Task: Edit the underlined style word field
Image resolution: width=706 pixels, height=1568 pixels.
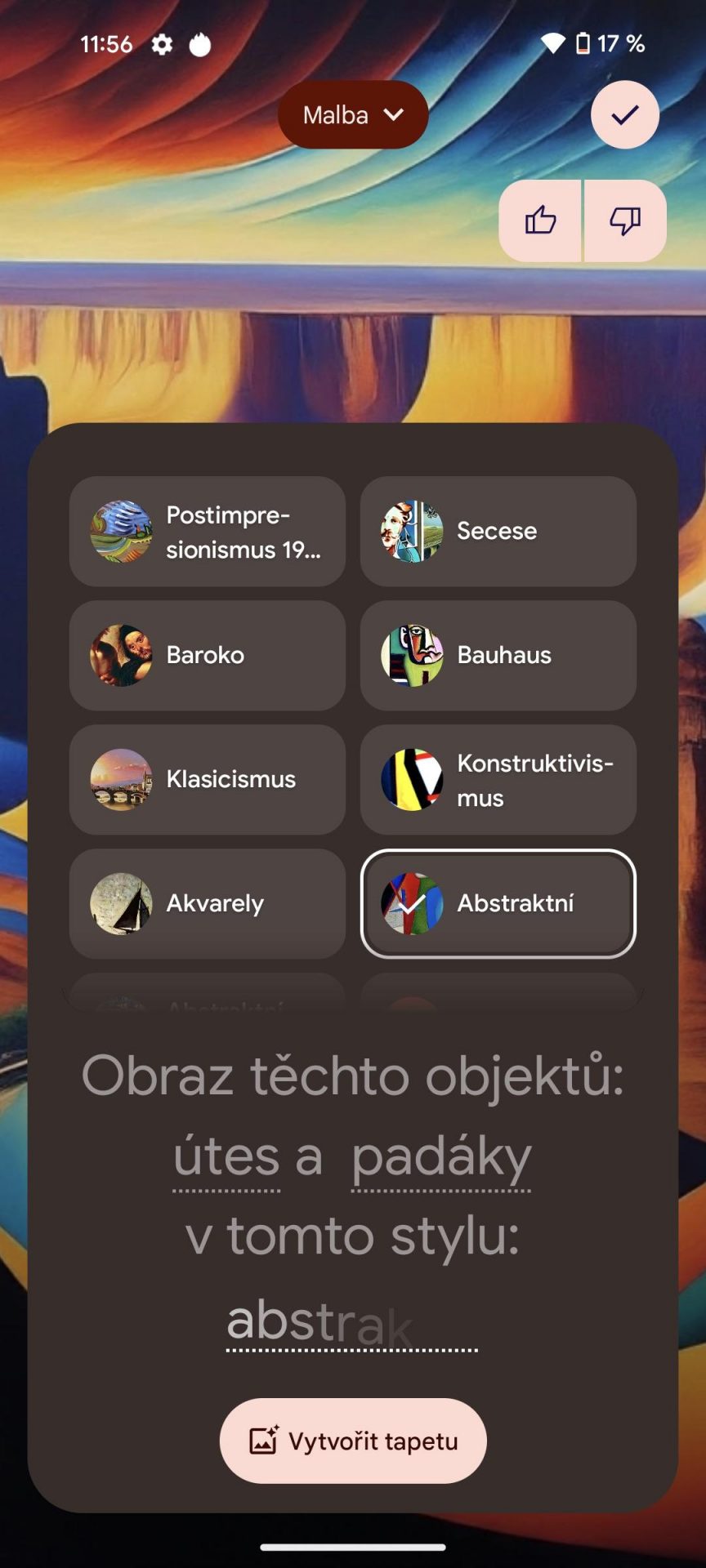Action: coord(352,1321)
